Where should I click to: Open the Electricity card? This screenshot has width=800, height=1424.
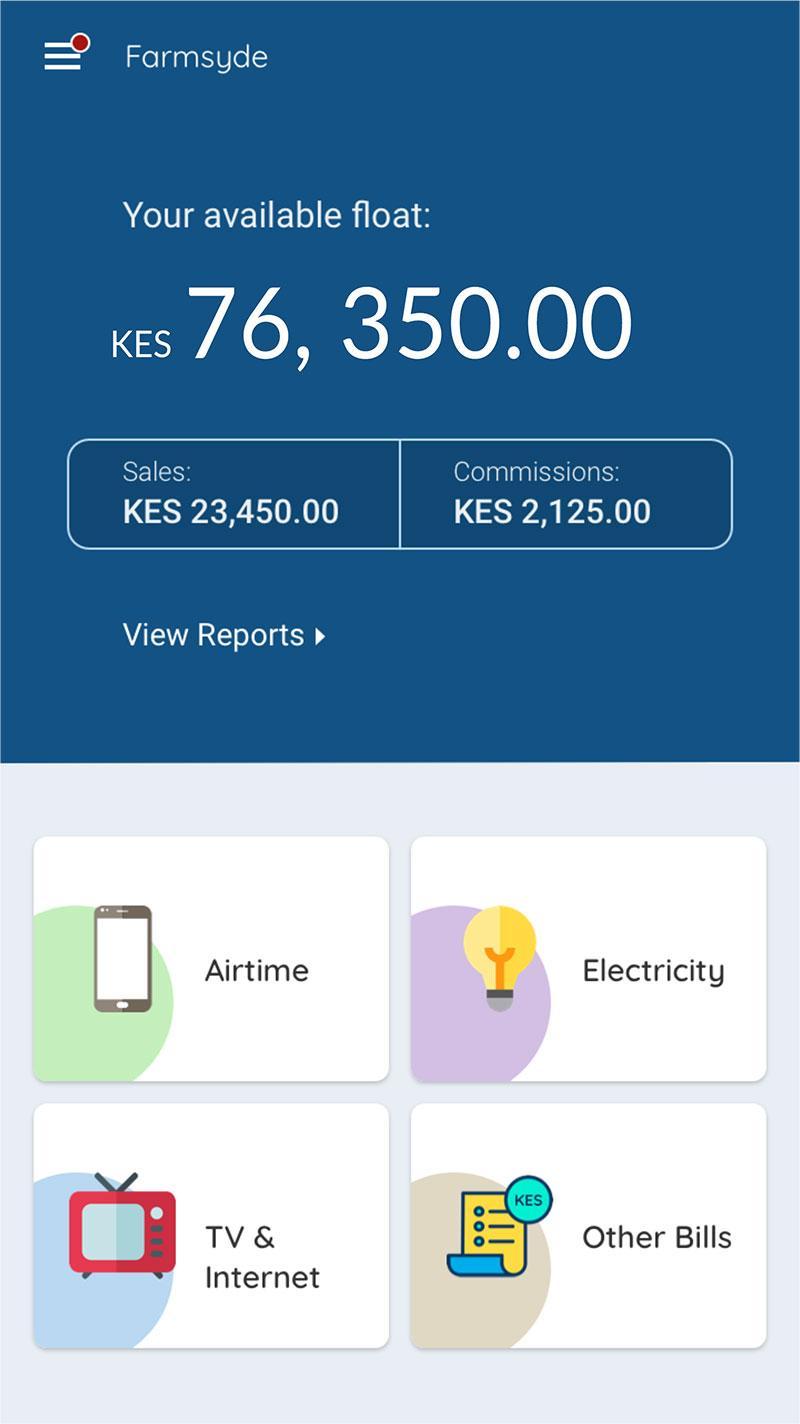588,959
